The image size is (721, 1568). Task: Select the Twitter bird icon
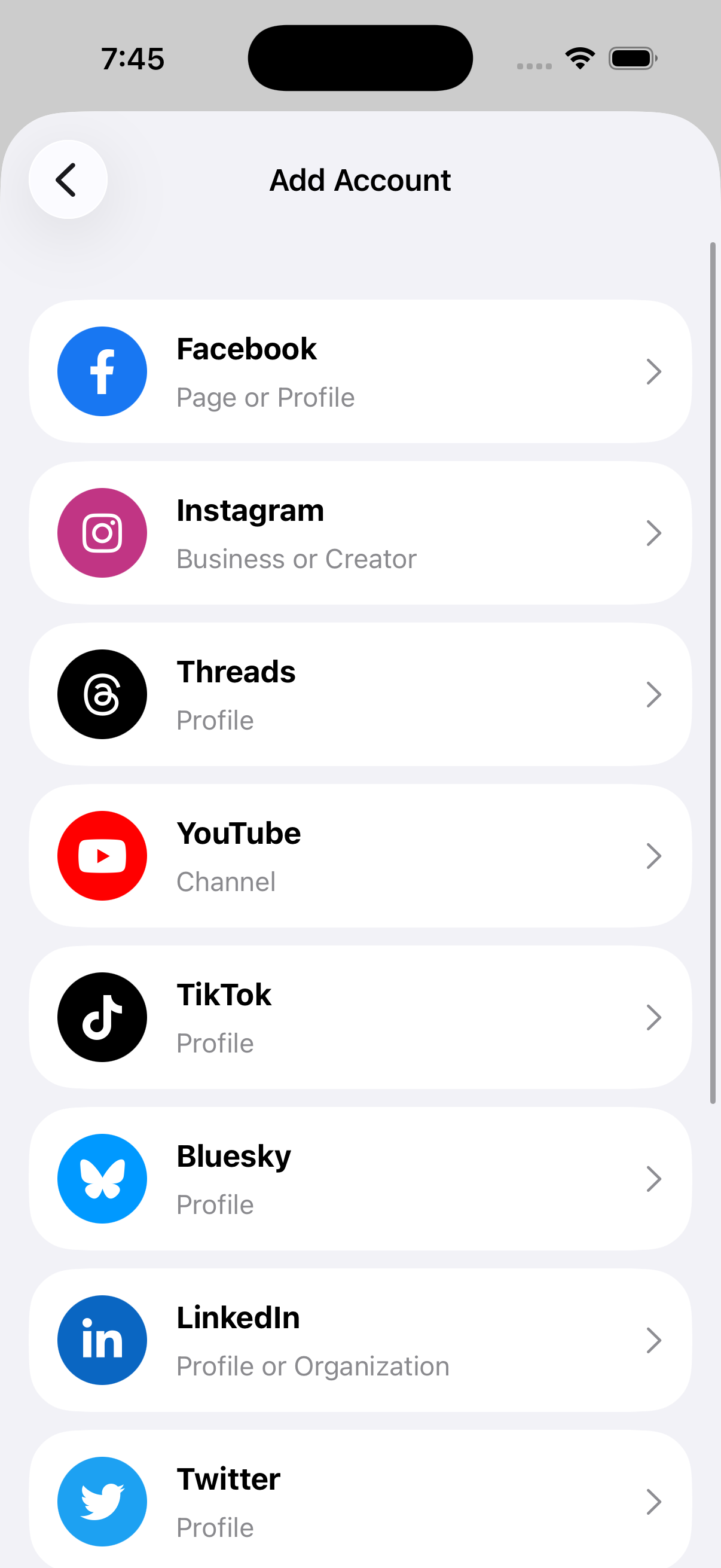tap(102, 1500)
